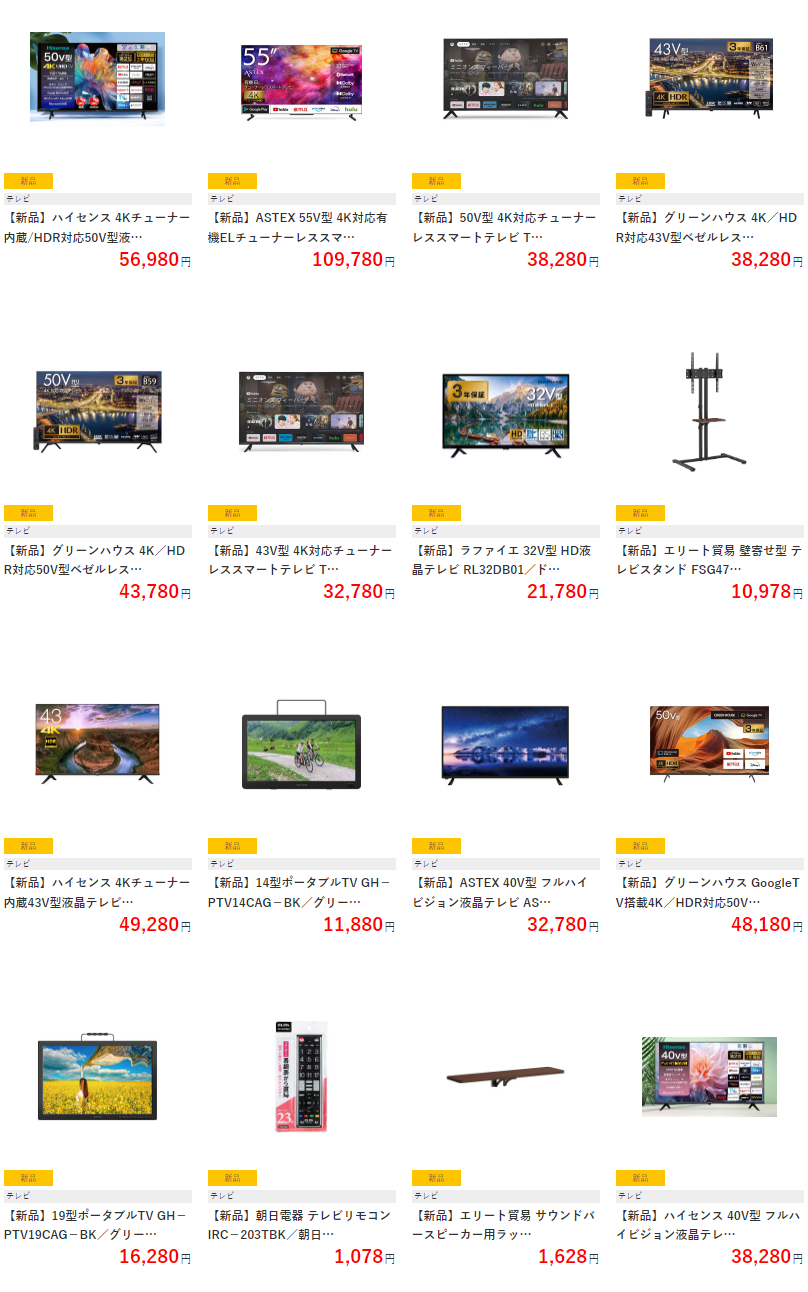Viewport: 808px width, 1292px height.
Task: Open the Green House 43V bezel-less TV card
Action: pos(709,227)
